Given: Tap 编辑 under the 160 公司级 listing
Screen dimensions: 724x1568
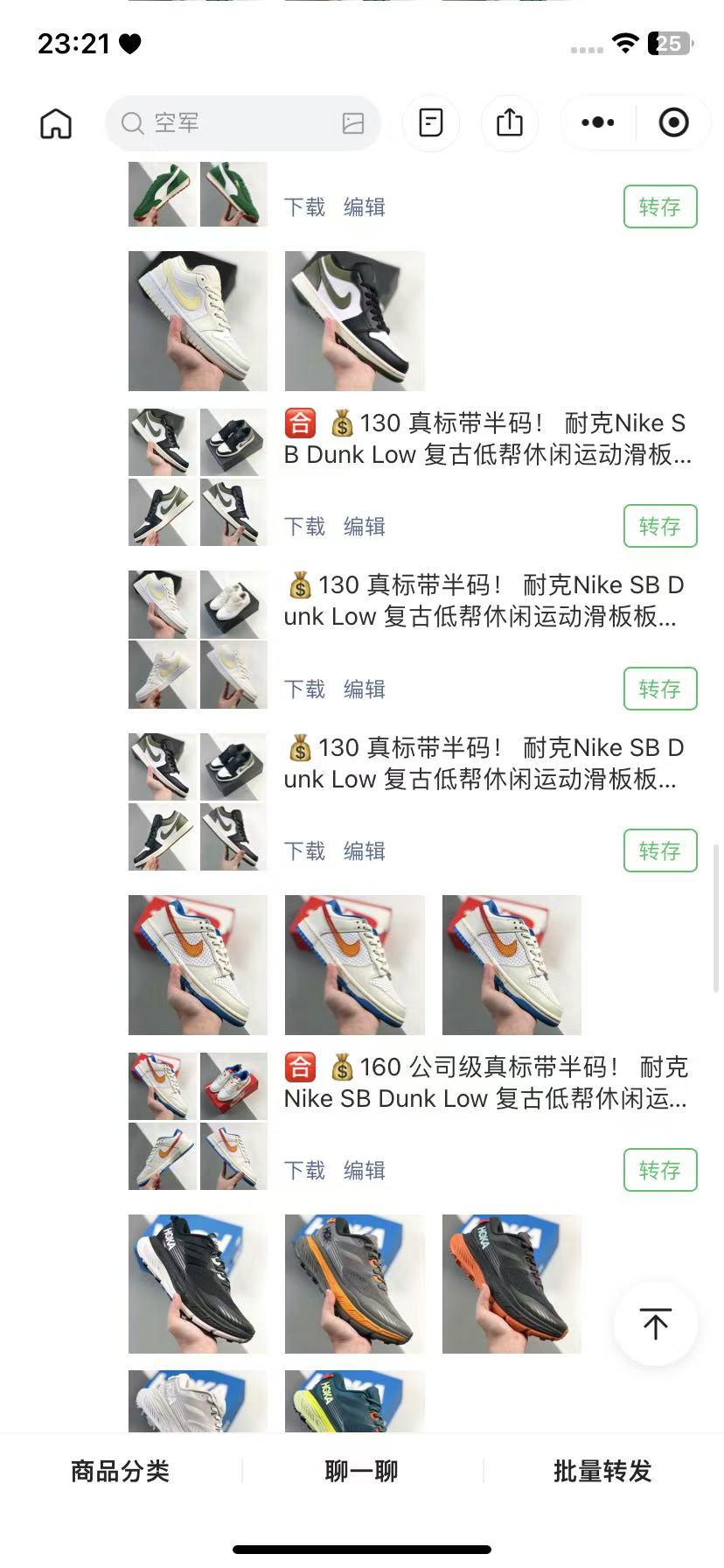Looking at the screenshot, I should [365, 1170].
